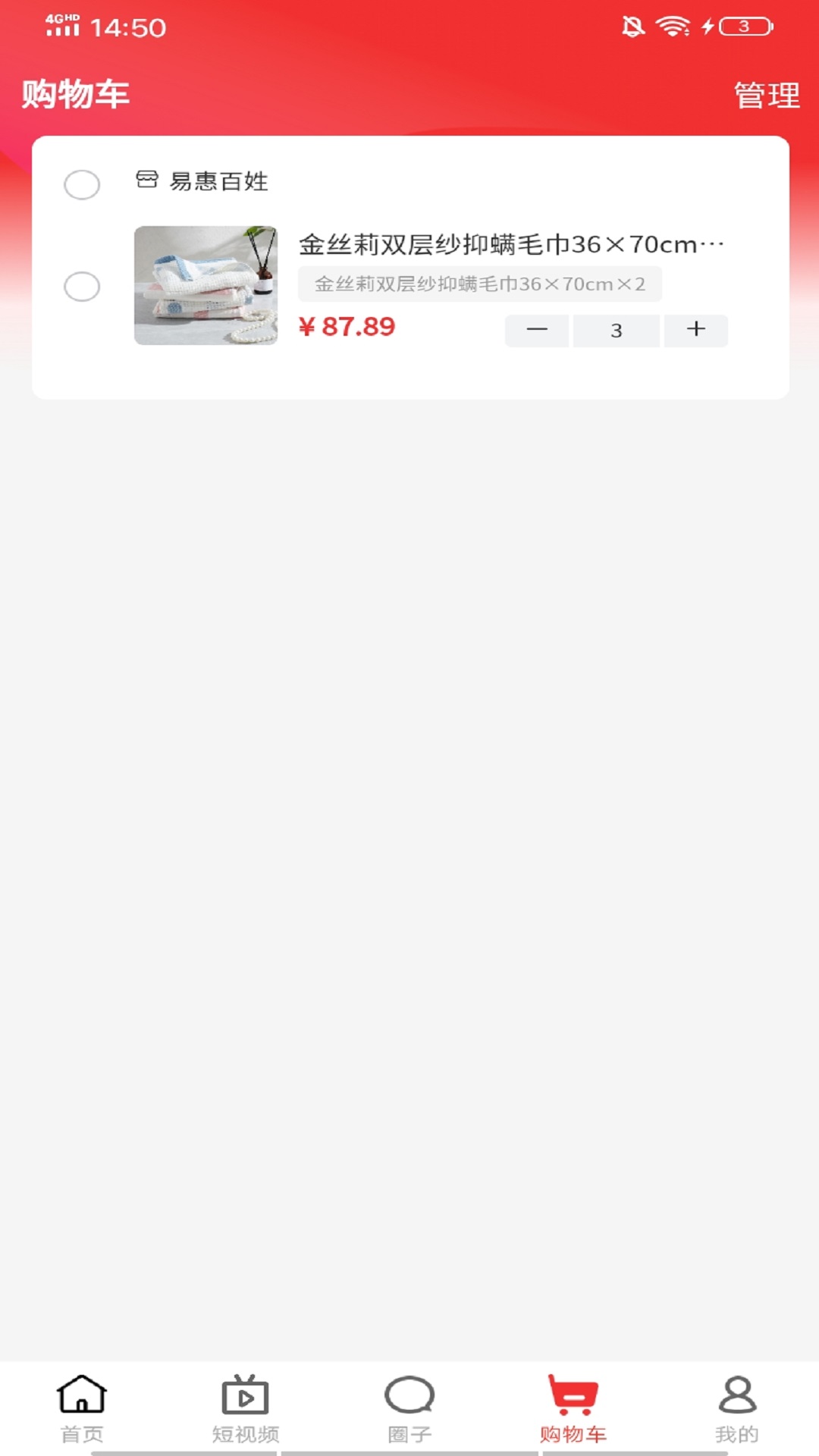Click the 管理 manage button

[764, 96]
